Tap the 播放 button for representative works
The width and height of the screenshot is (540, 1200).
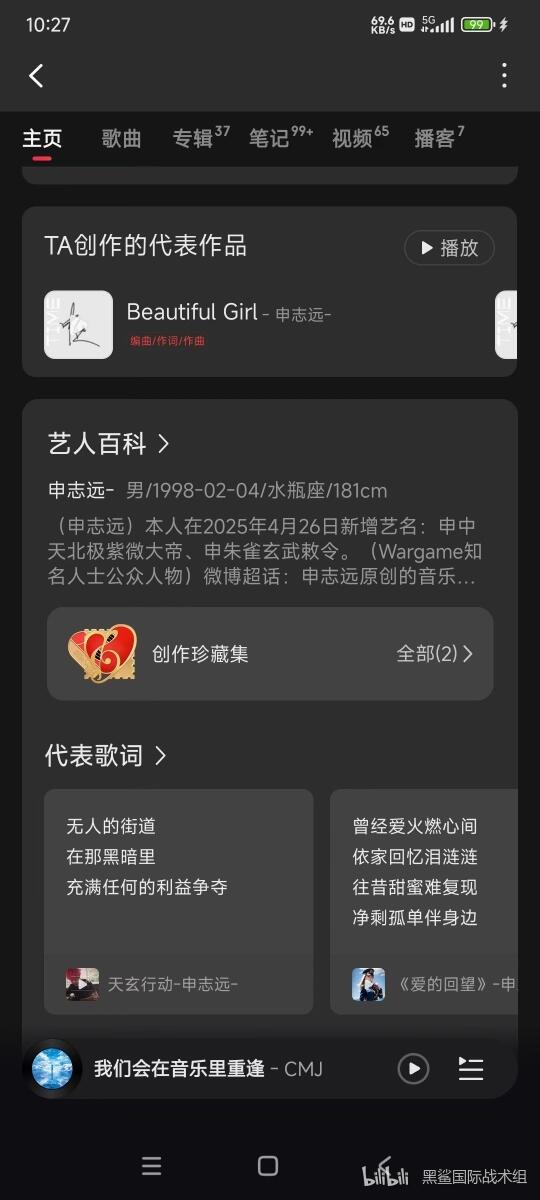click(449, 248)
